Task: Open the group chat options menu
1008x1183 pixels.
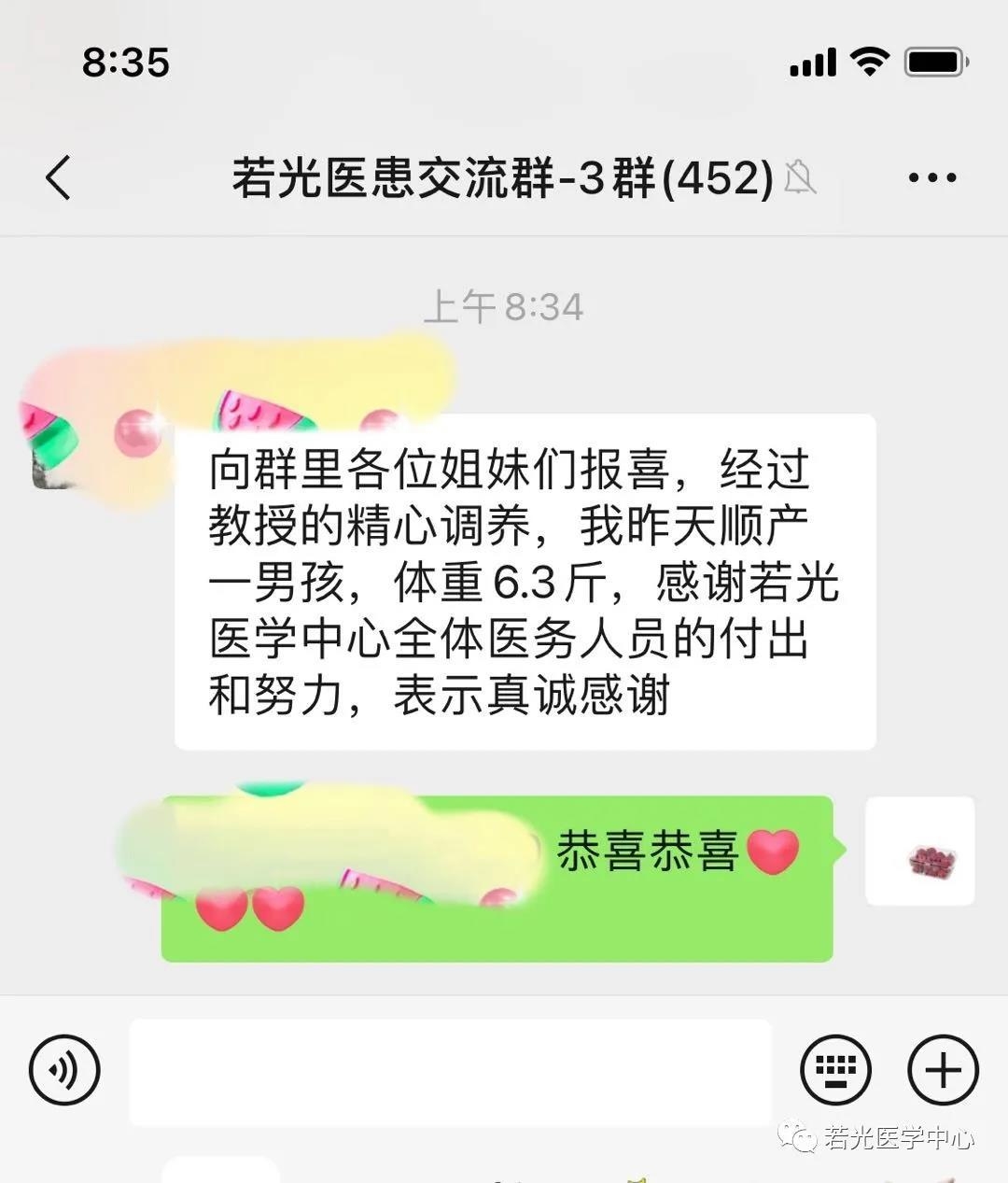Action: (931, 177)
